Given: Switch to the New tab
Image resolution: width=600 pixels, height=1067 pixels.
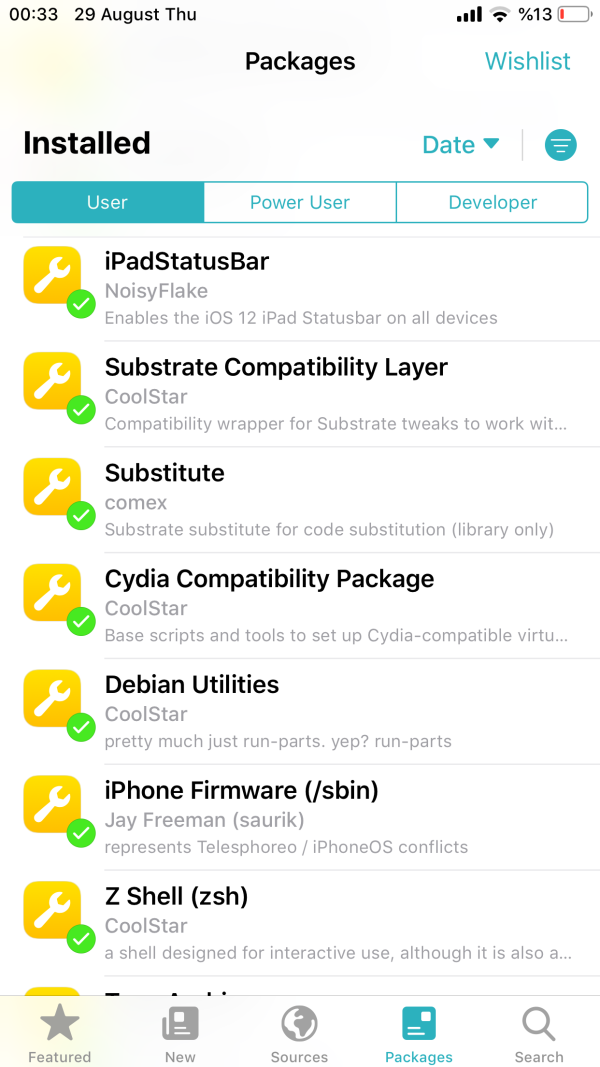Looking at the screenshot, I should 180,1034.
